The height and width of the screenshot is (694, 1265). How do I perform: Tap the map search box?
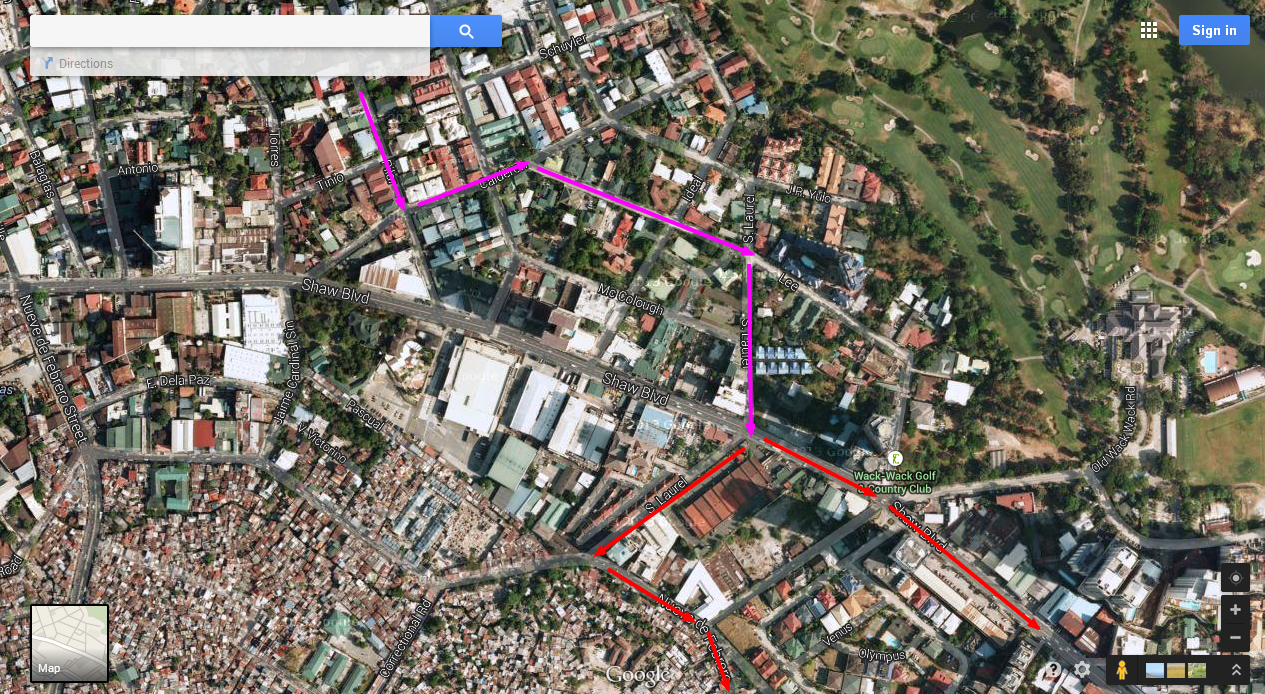(x=230, y=31)
